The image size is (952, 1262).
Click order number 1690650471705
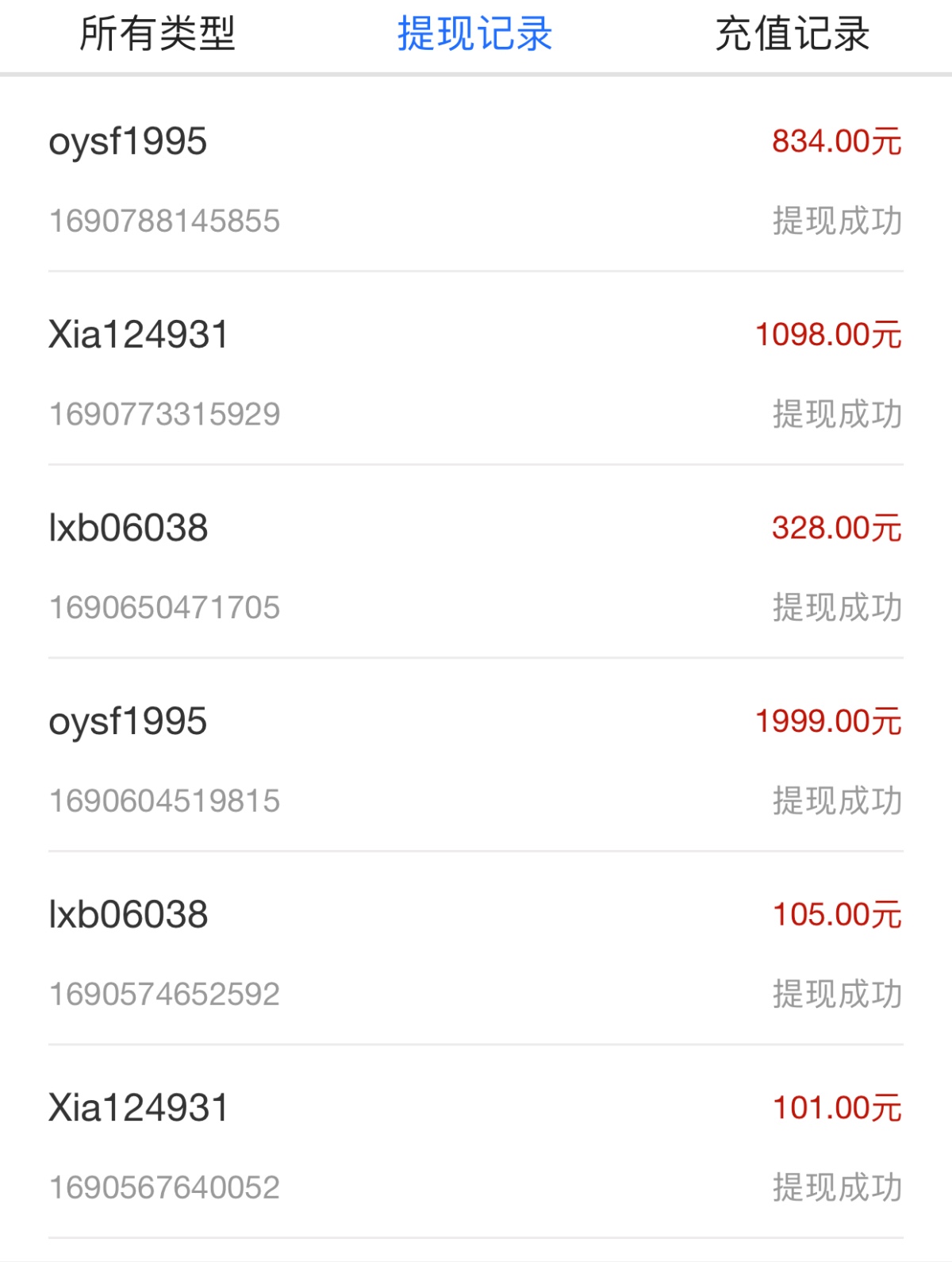click(165, 606)
